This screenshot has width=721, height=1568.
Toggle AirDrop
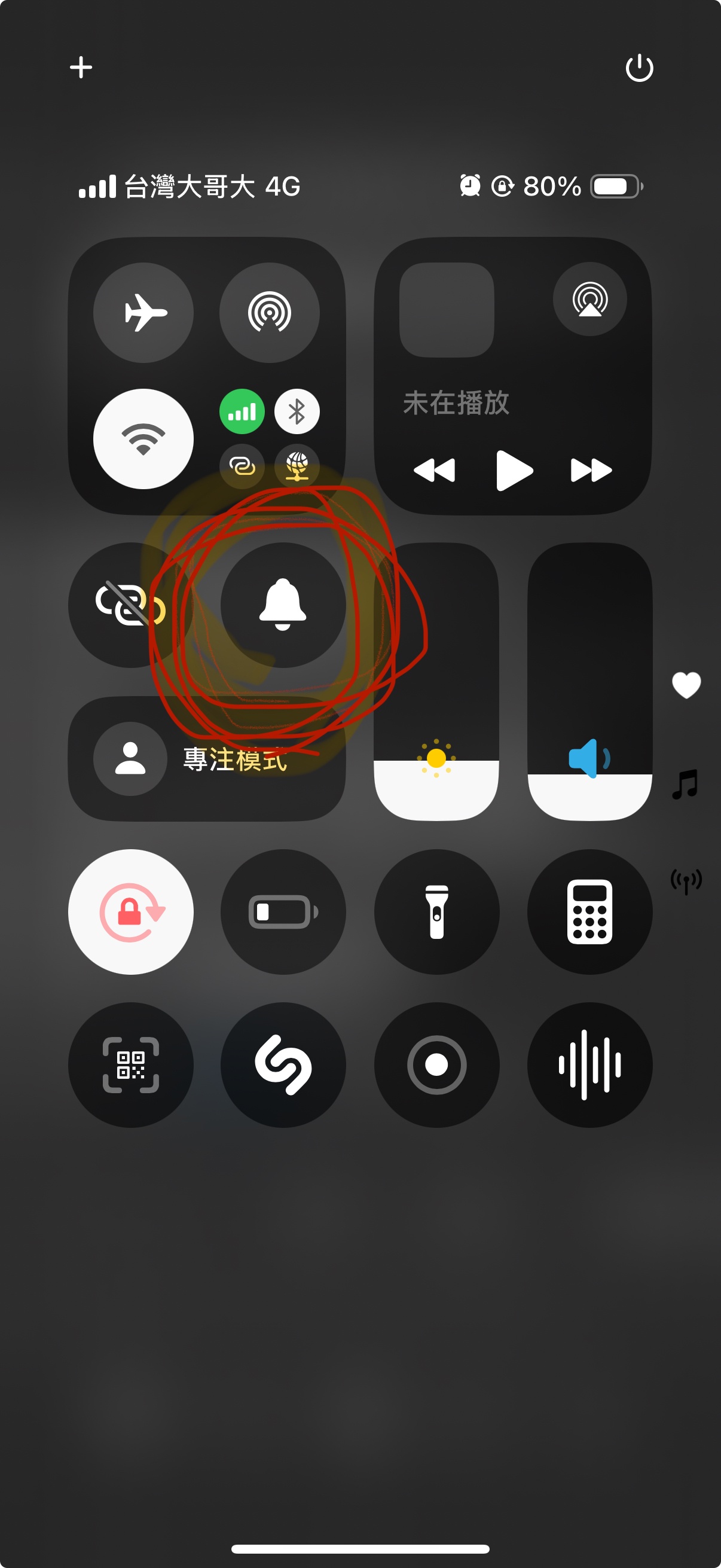pyautogui.click(x=270, y=313)
